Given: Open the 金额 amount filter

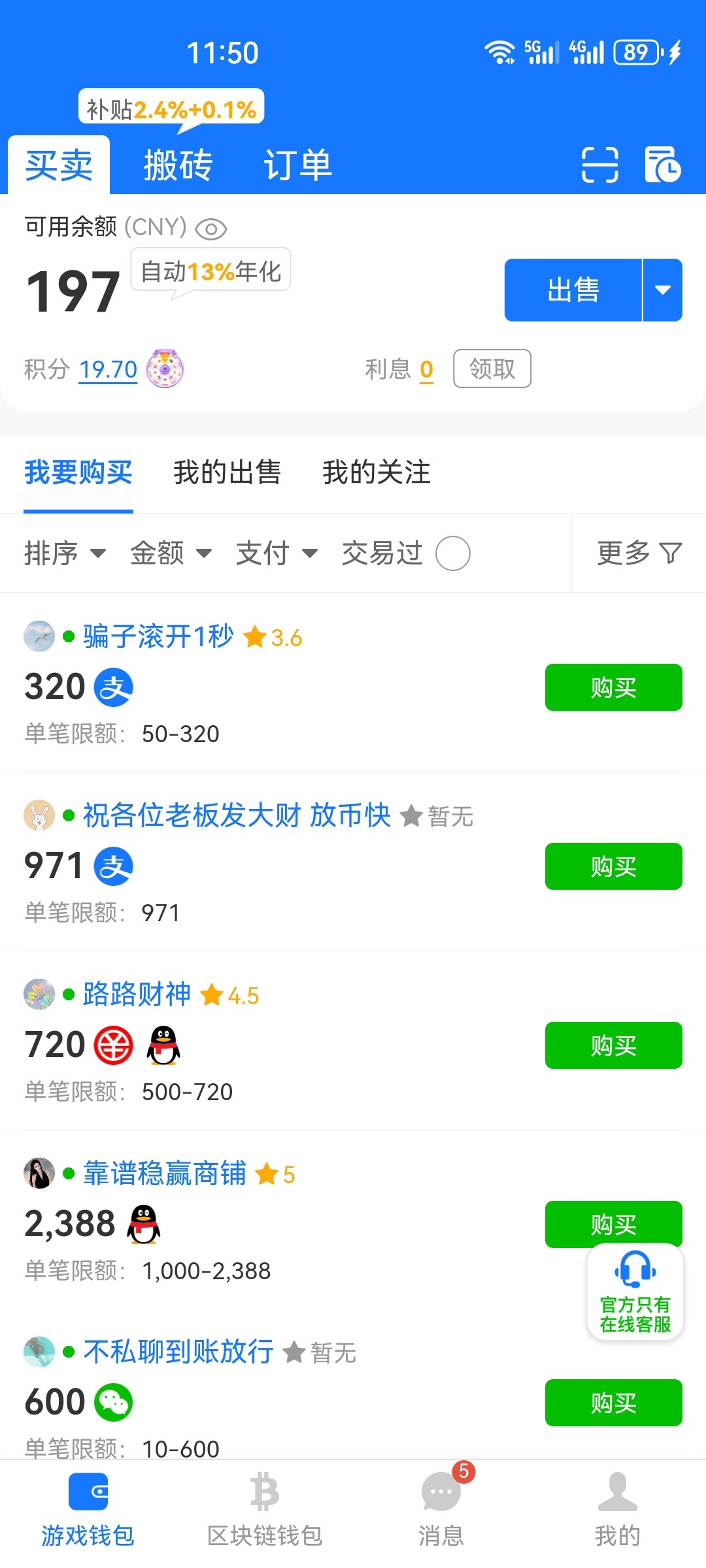Looking at the screenshot, I should [x=170, y=553].
